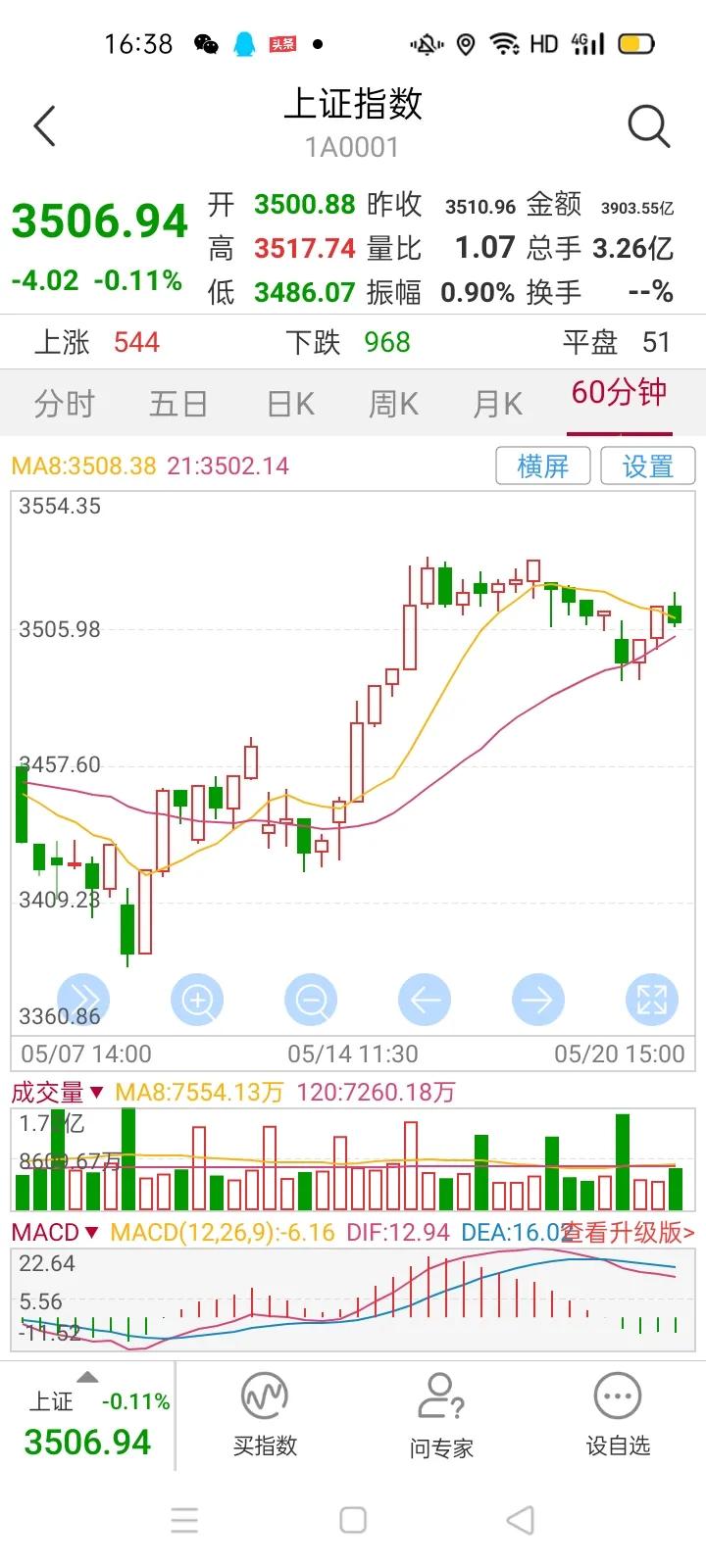This screenshot has height=1568, width=706.
Task: Jump to latest candles with double-arrow icon
Action: point(83,1000)
